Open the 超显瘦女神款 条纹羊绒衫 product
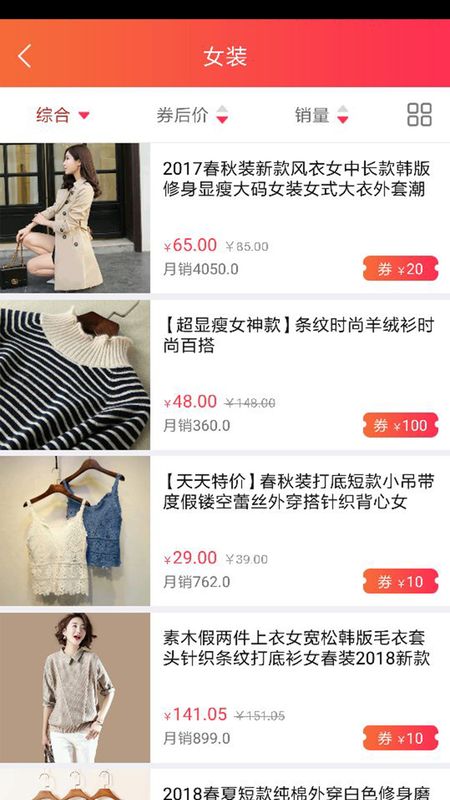The image size is (450, 800). (x=225, y=375)
